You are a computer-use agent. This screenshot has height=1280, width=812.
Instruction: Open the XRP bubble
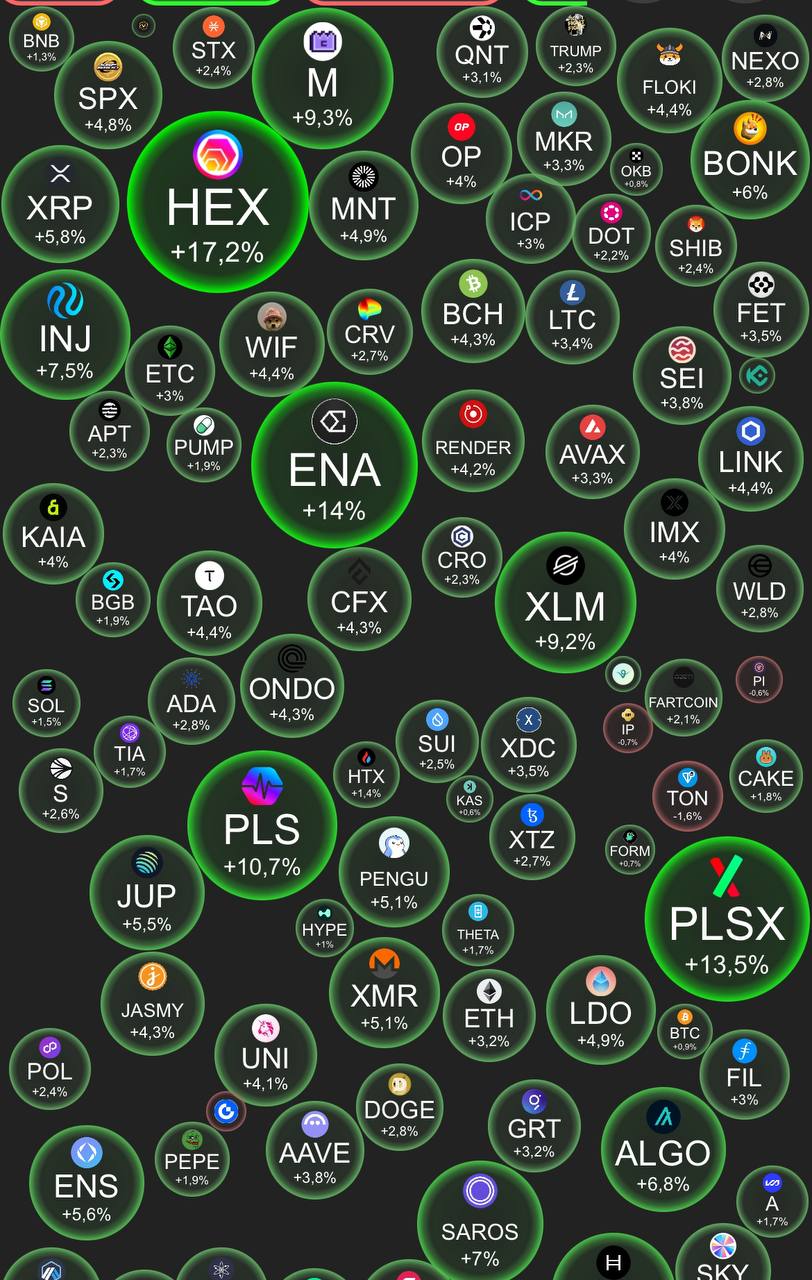pos(60,206)
